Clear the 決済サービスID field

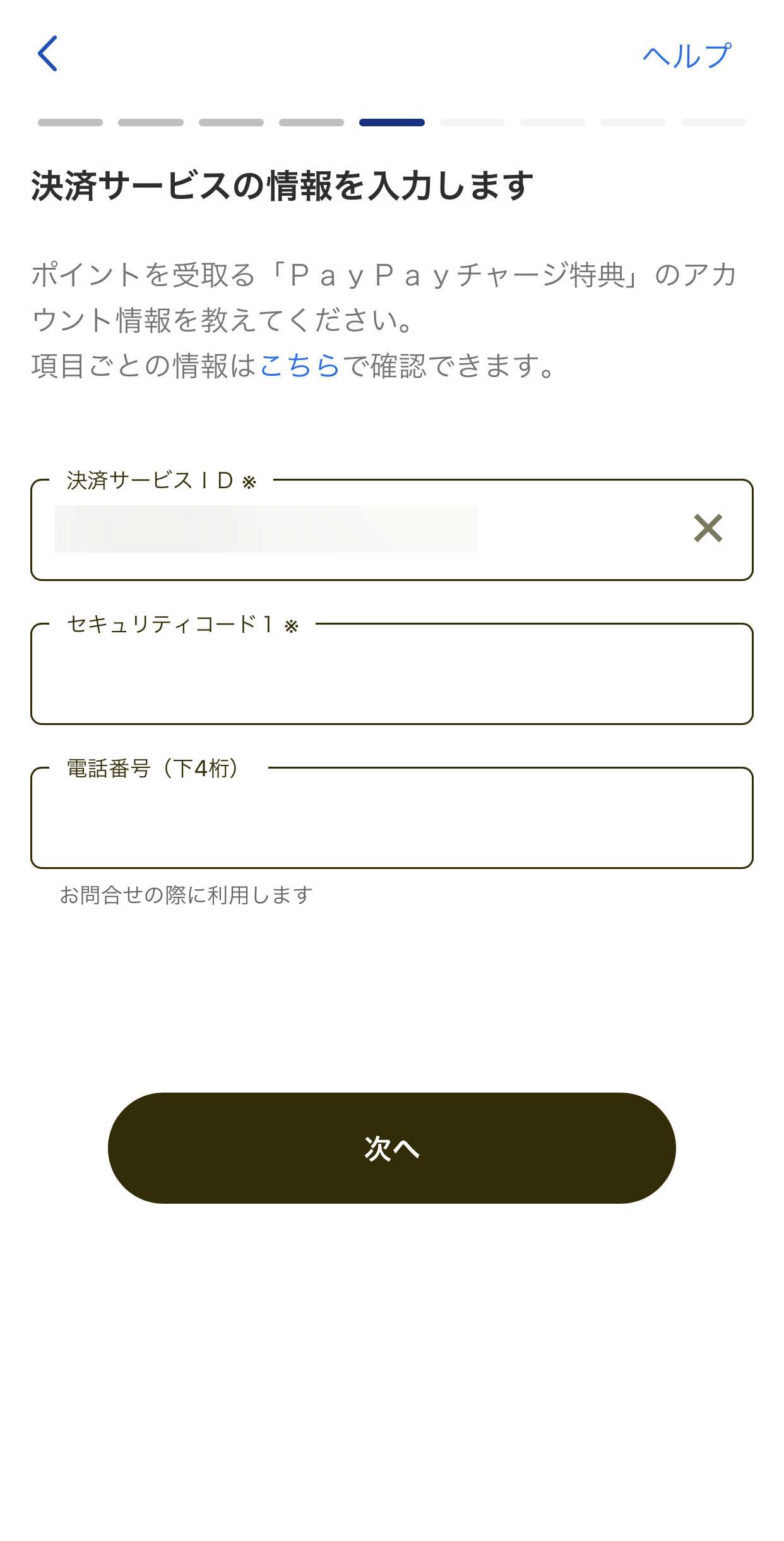click(x=708, y=529)
